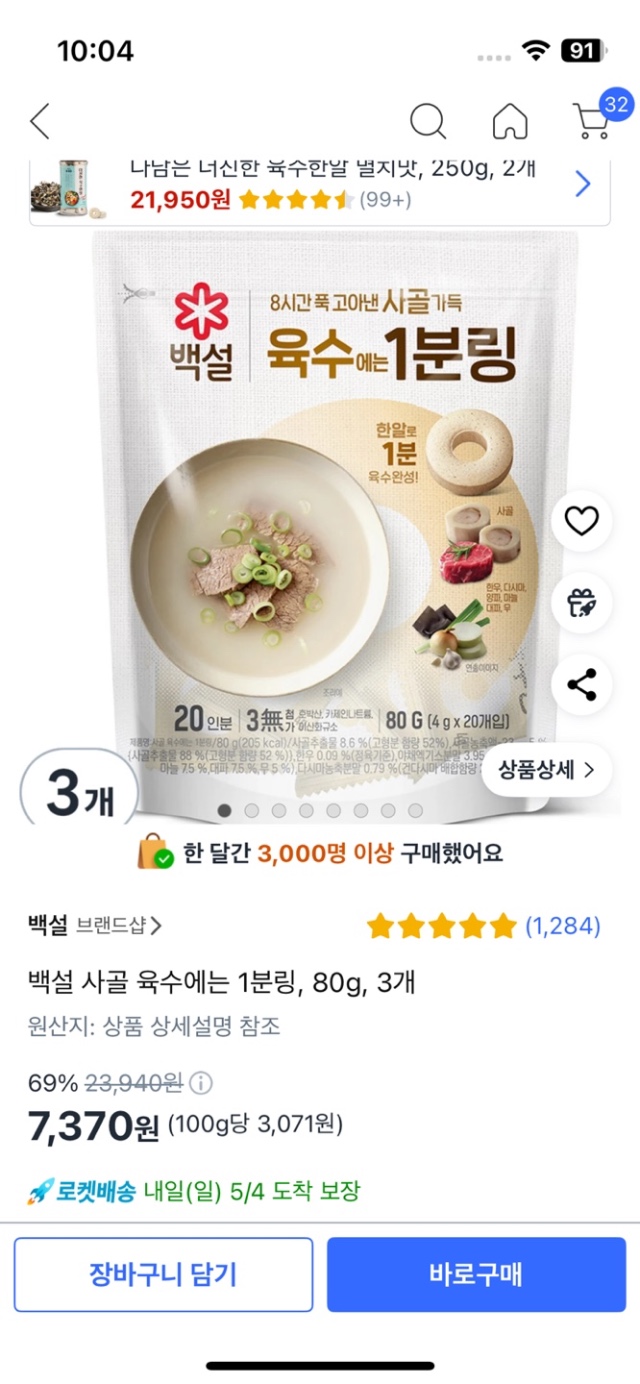
Task: Tap 장바구니 담기 to add to cart
Action: [x=163, y=1274]
